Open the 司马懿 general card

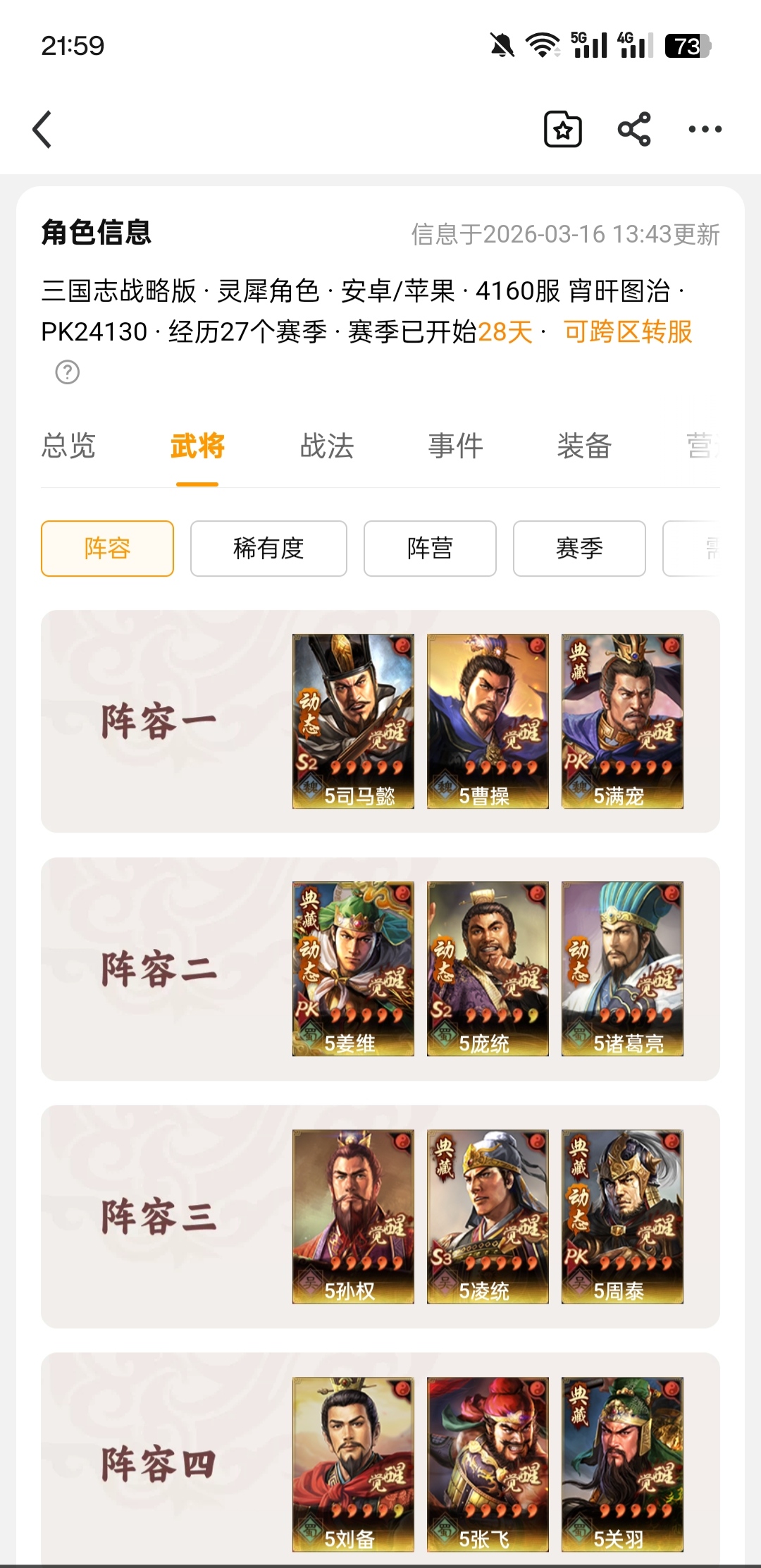point(353,721)
